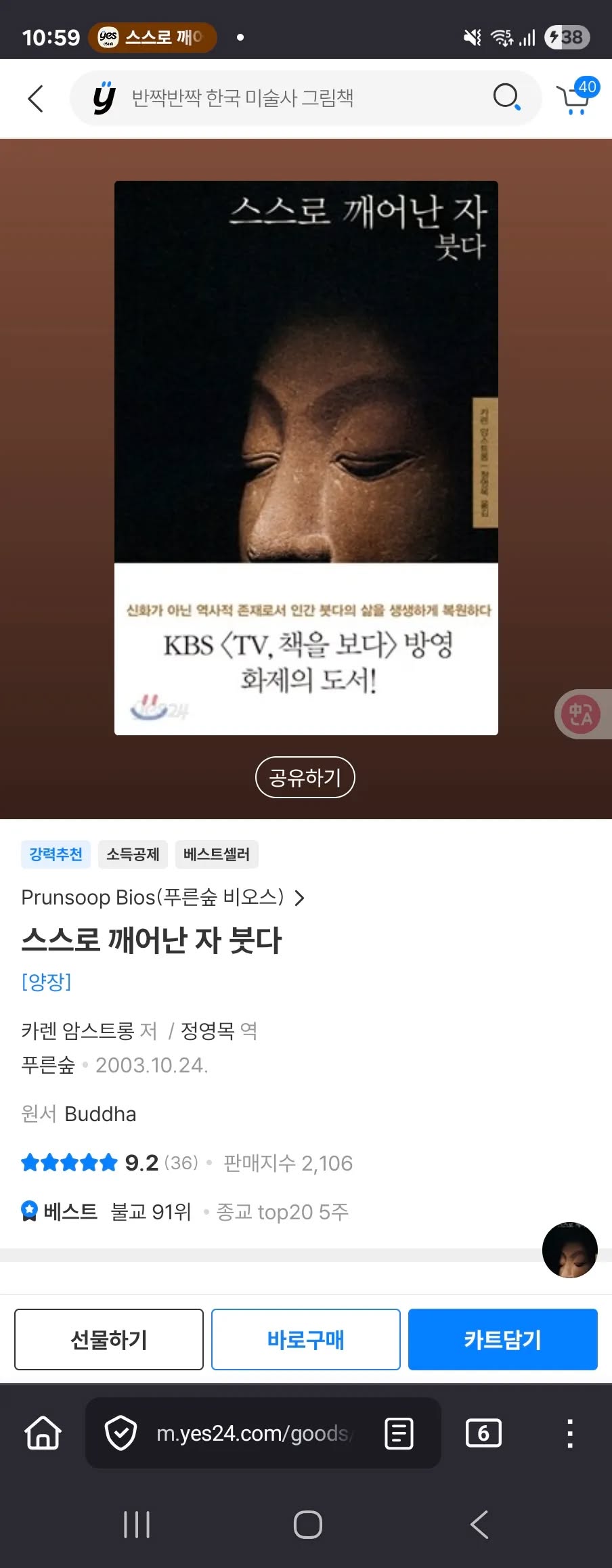
Task: Tap the m.yes24.com address bar
Action: (254, 1433)
